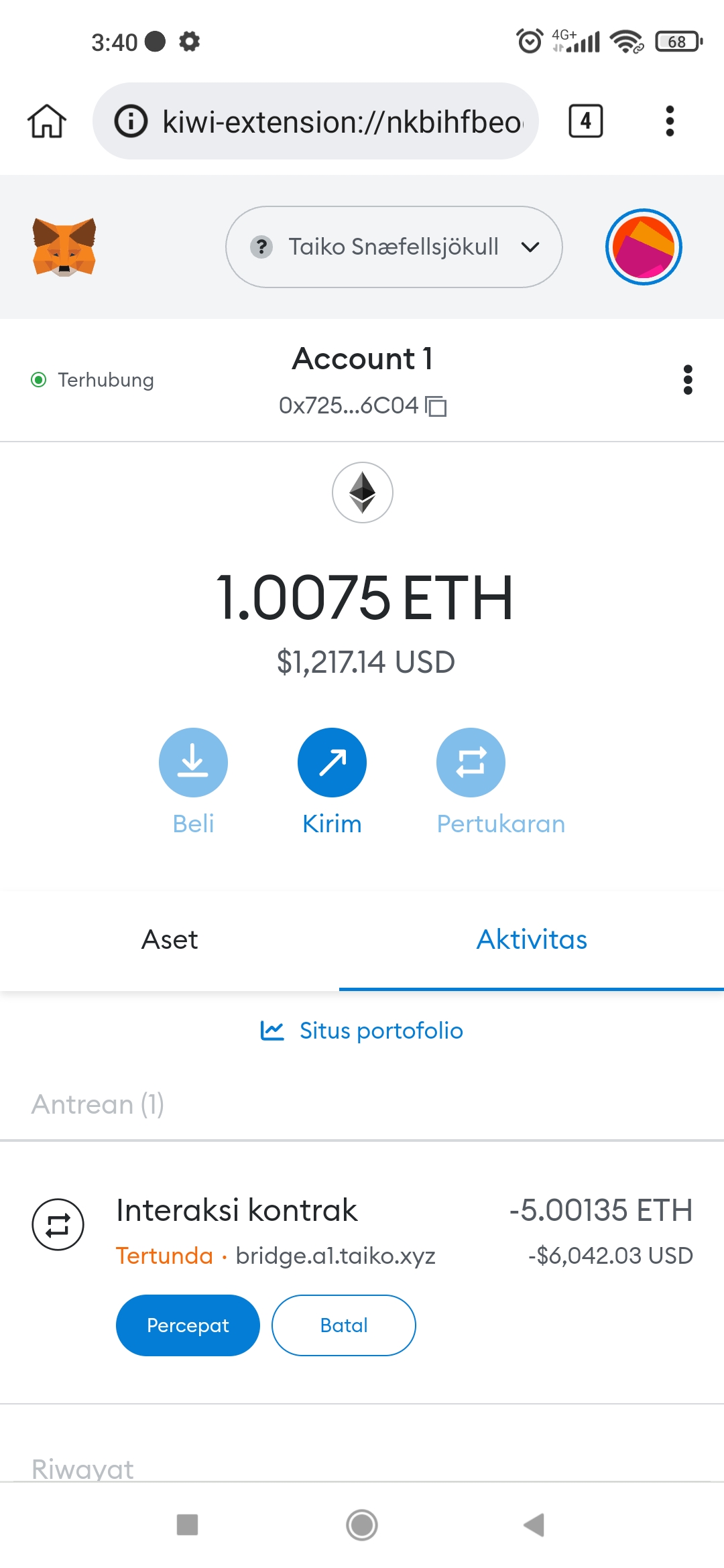Go back using the system back button
This screenshot has height=1568, width=724.
click(x=534, y=1525)
